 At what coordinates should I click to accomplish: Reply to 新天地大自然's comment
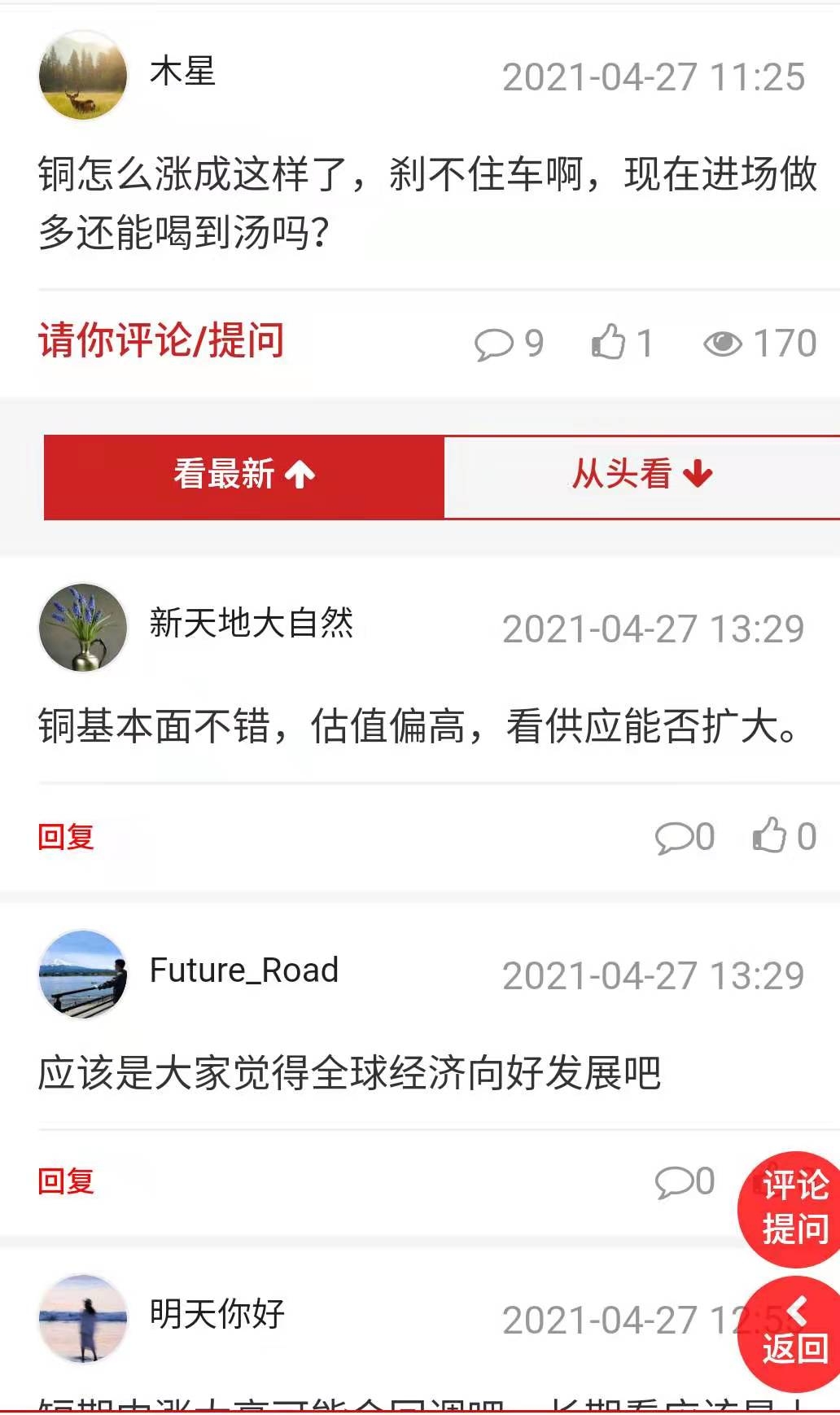[66, 836]
